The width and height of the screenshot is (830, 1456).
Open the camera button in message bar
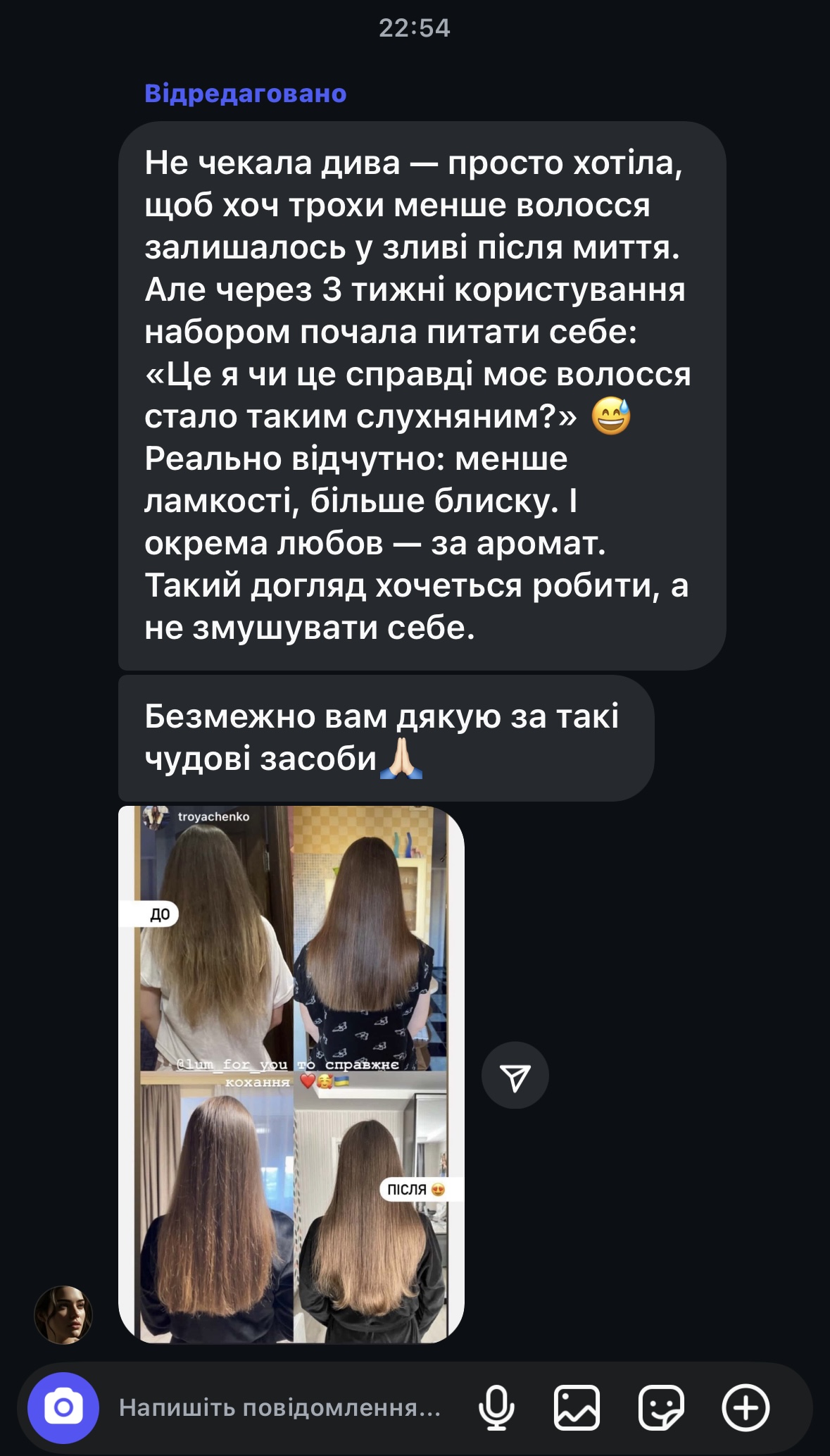(63, 1407)
